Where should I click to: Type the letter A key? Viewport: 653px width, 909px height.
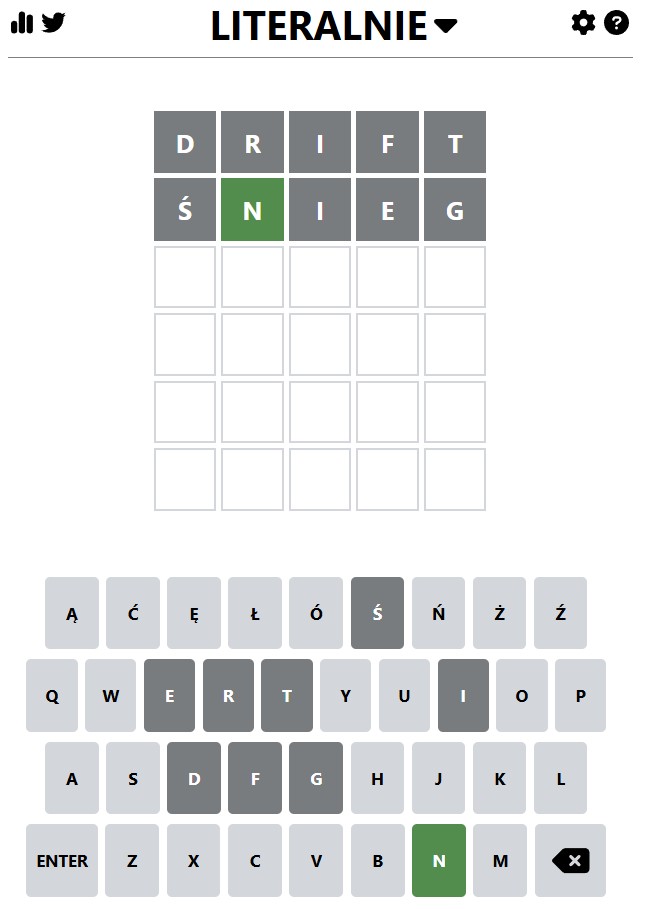point(72,778)
